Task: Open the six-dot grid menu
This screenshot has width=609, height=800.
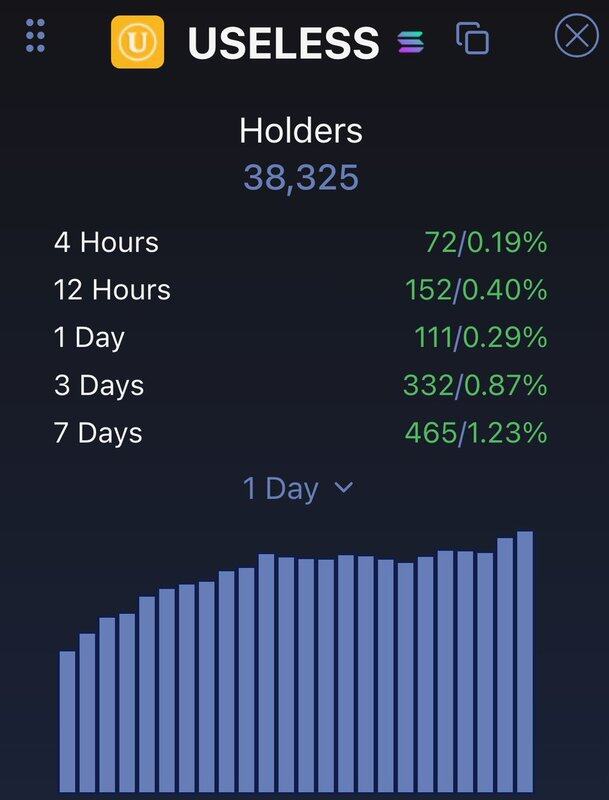Action: point(36,36)
